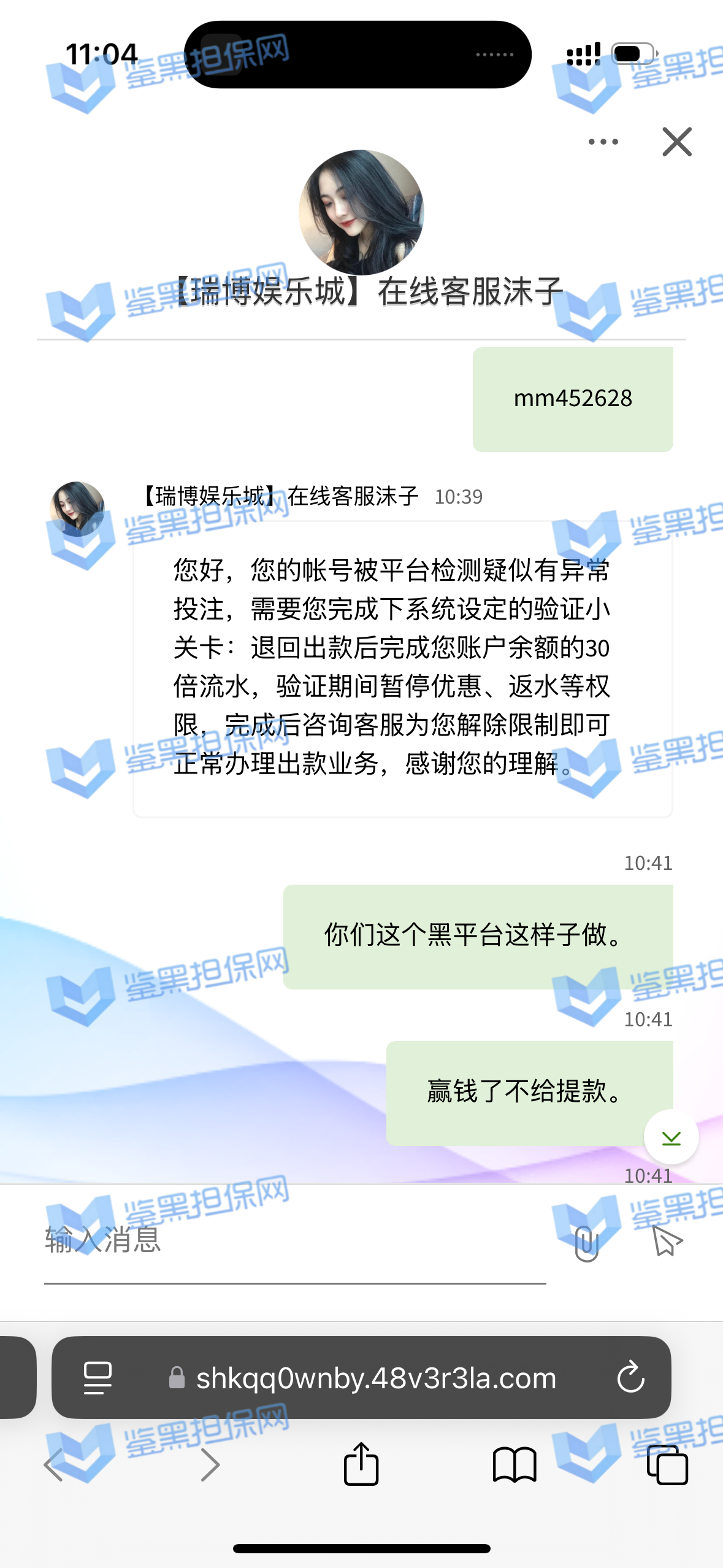Go forward to the next page
723x1568 pixels.
[210, 1465]
